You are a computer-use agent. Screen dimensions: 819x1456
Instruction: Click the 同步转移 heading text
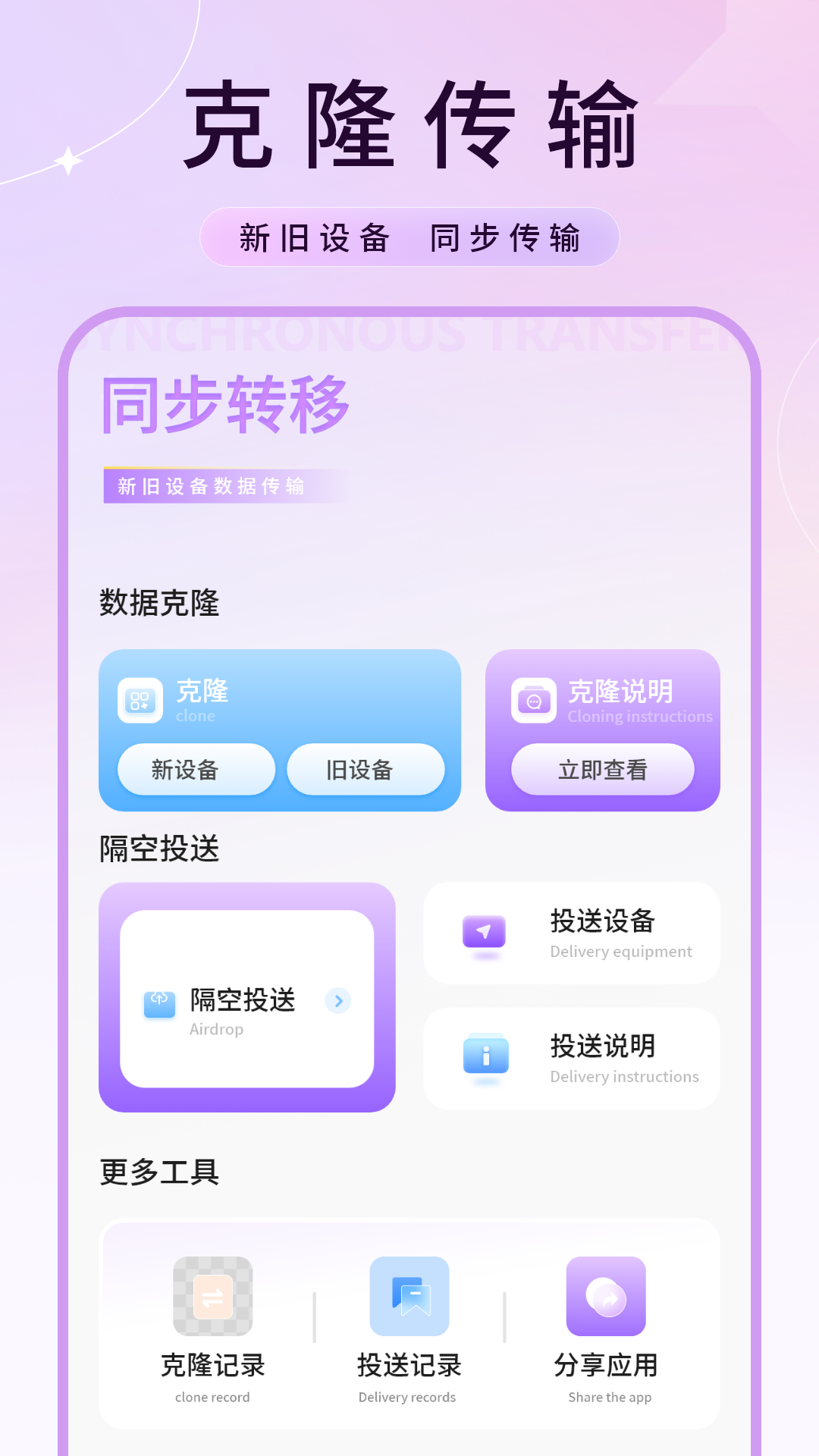(x=224, y=406)
